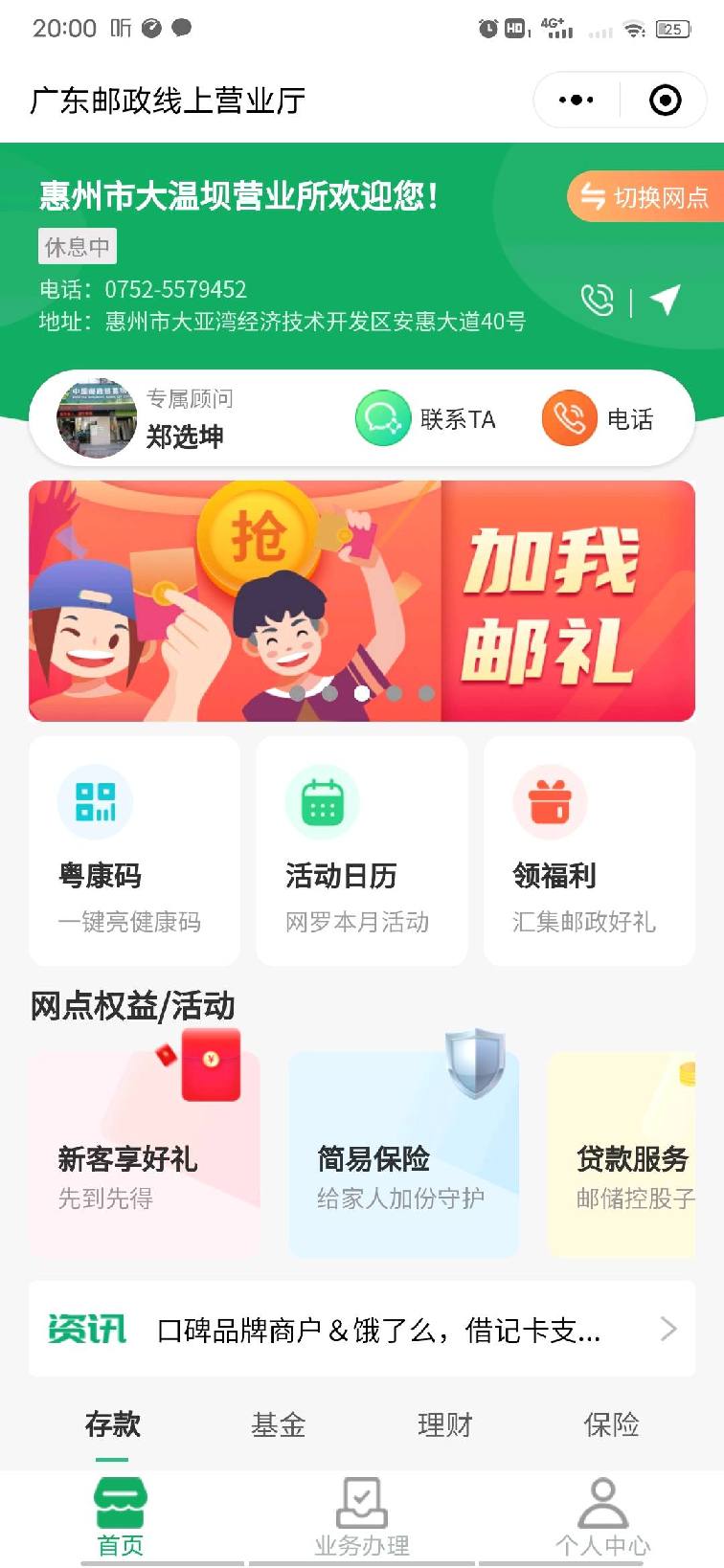Call the branch with the phone icon
Viewport: 724px width, 1568px height.
(598, 301)
